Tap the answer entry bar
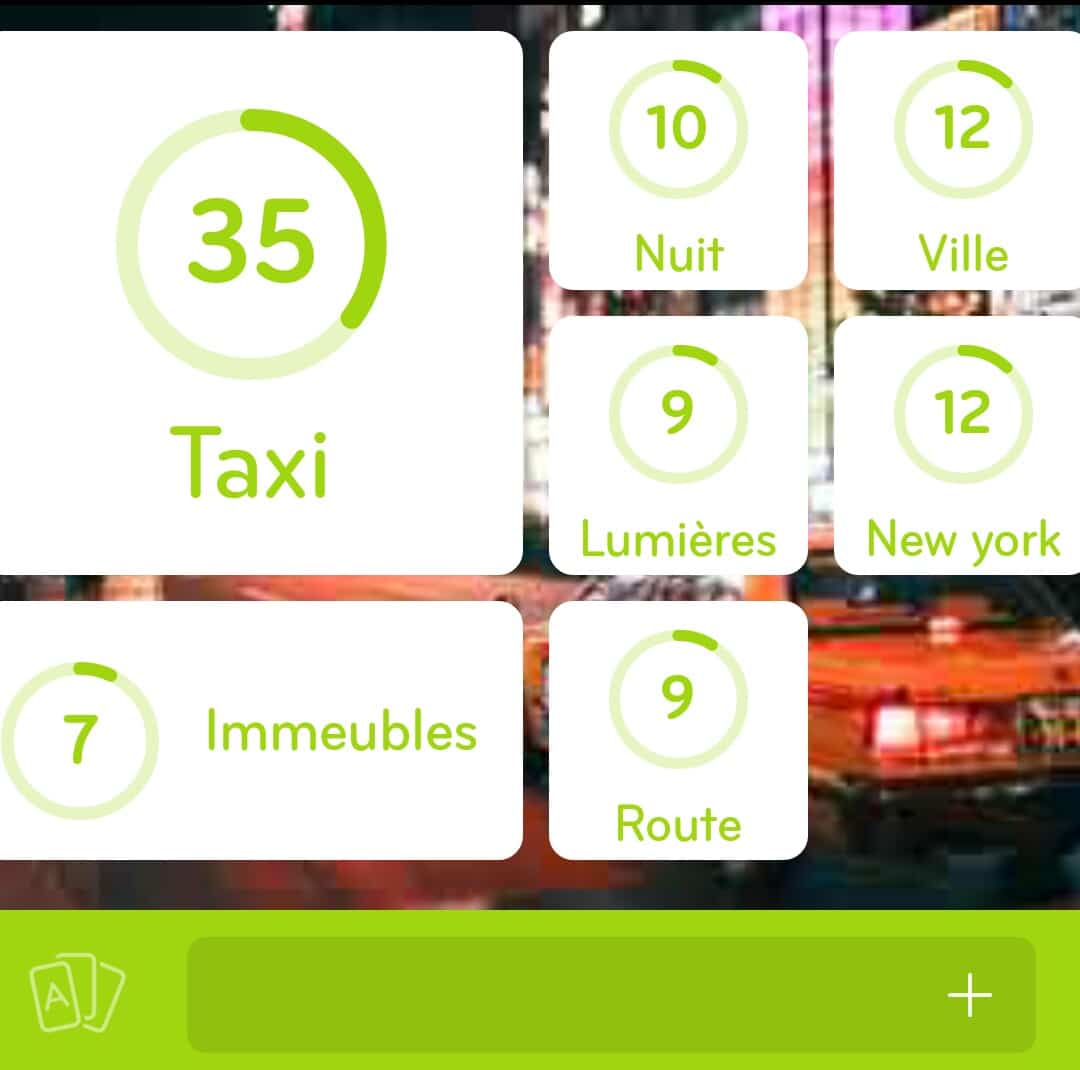 560,995
